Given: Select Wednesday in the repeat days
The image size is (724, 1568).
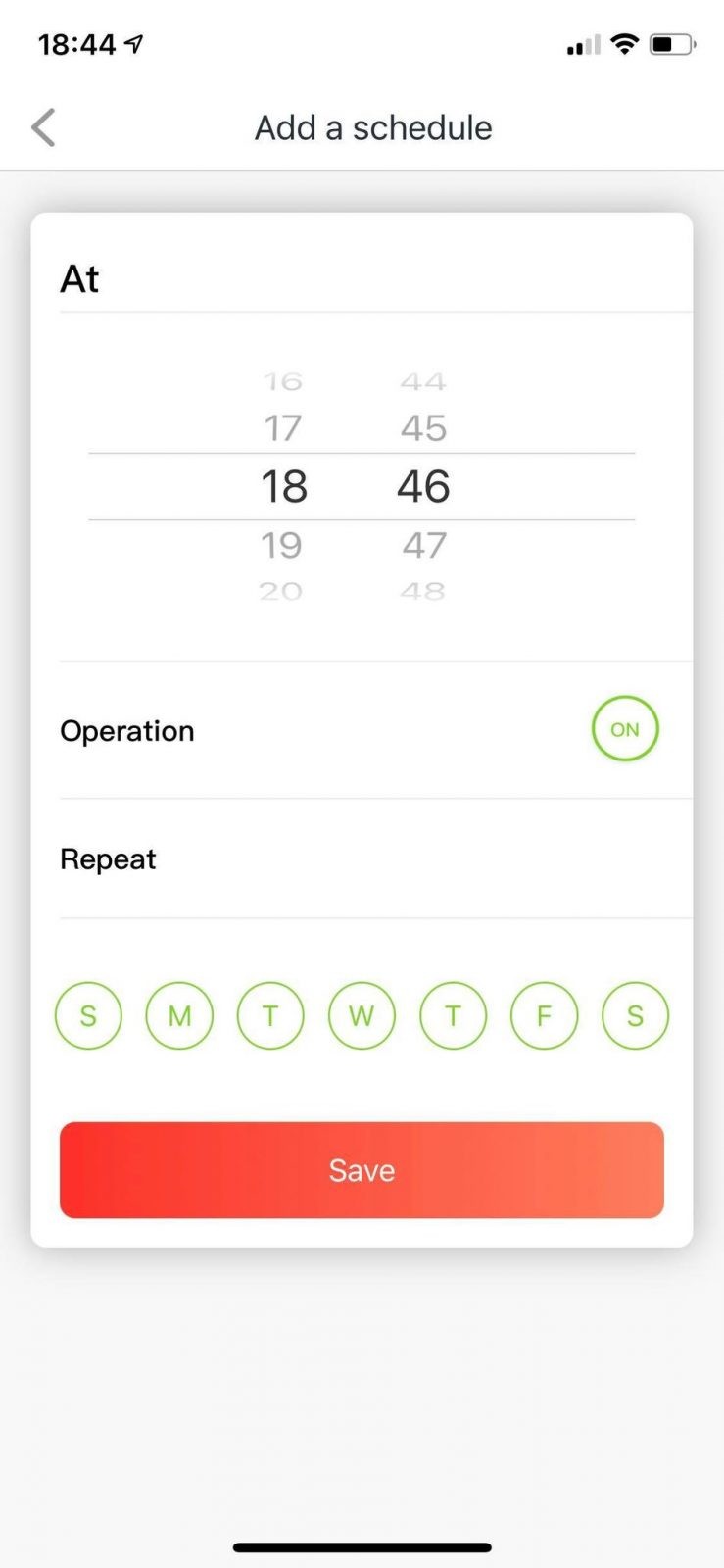Looking at the screenshot, I should (362, 1016).
